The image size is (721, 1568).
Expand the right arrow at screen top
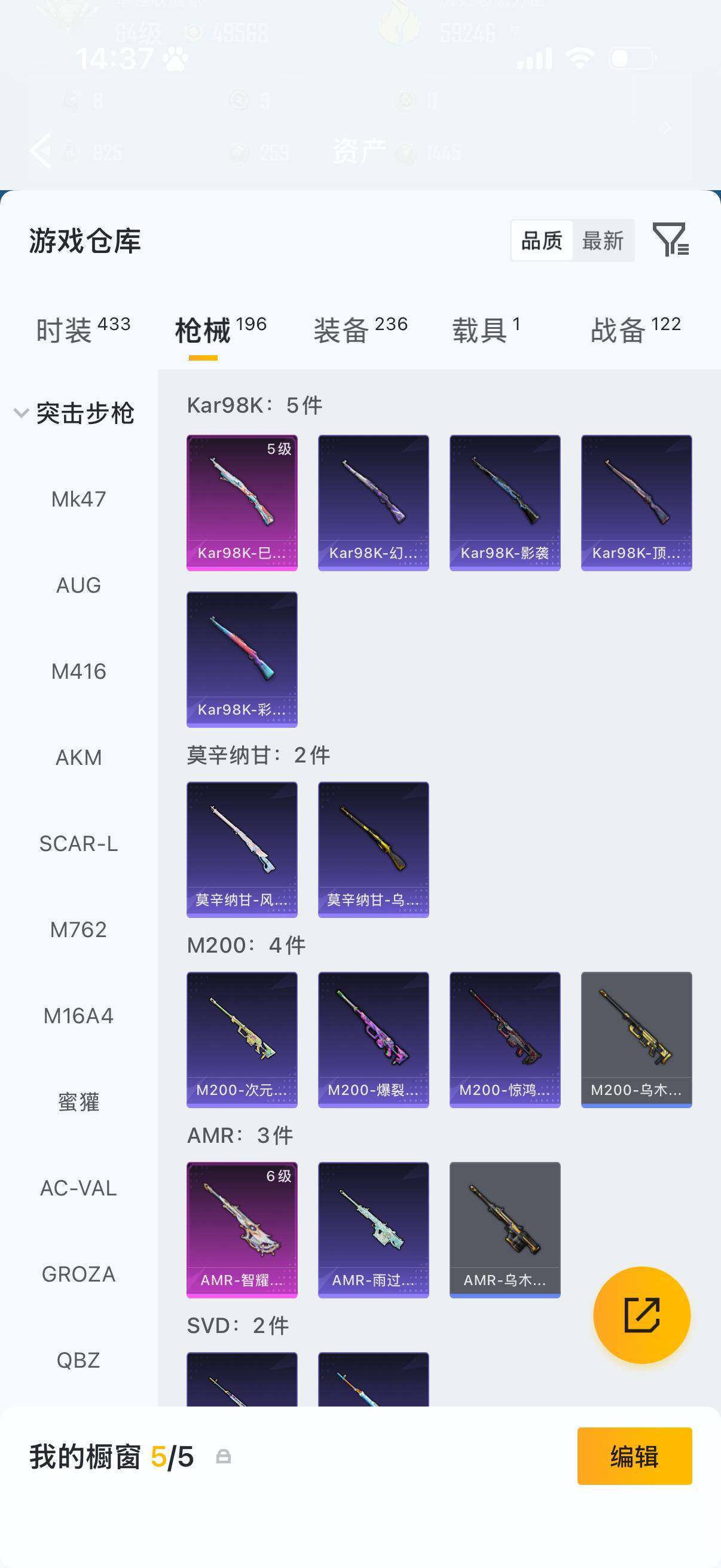665,127
